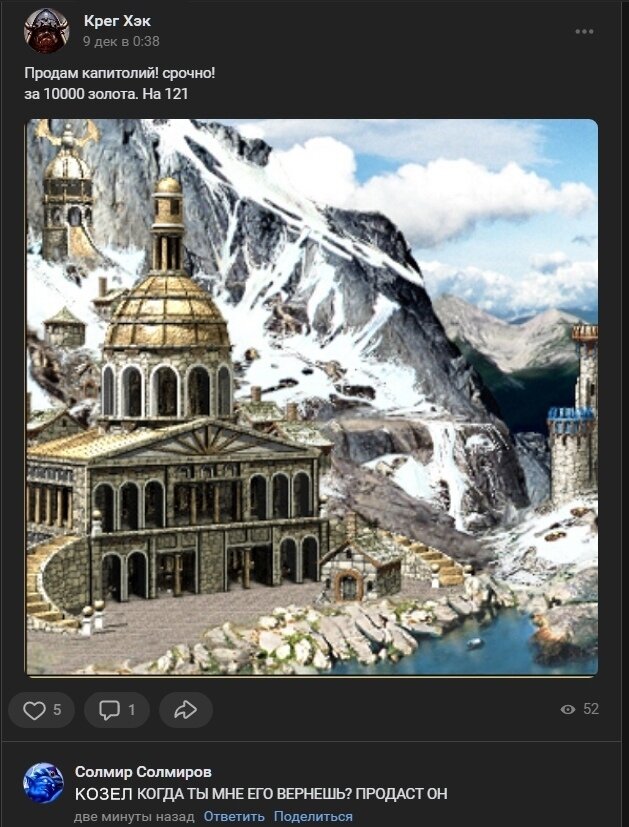The image size is (629, 827).
Task: Open Крег Хэк's profile avatar
Action: [46, 31]
